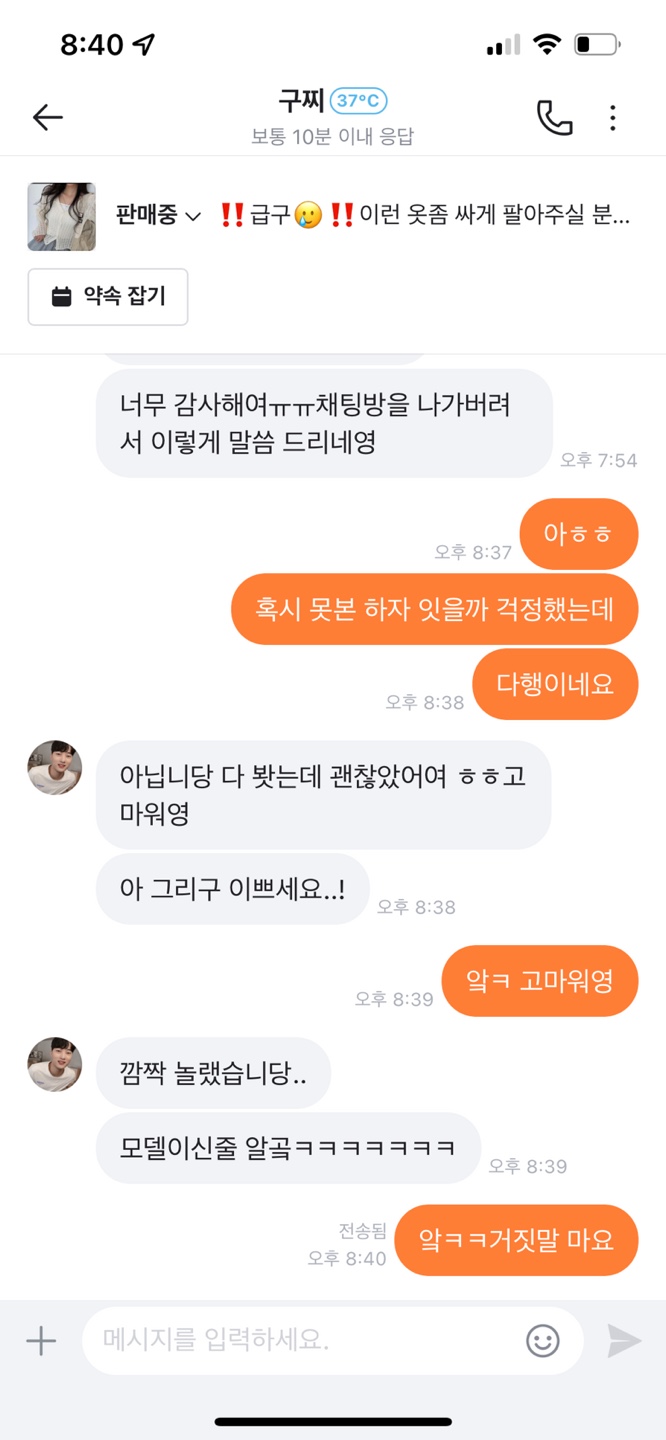666x1440 pixels.
Task: Tap the send arrow icon
Action: 624,1340
